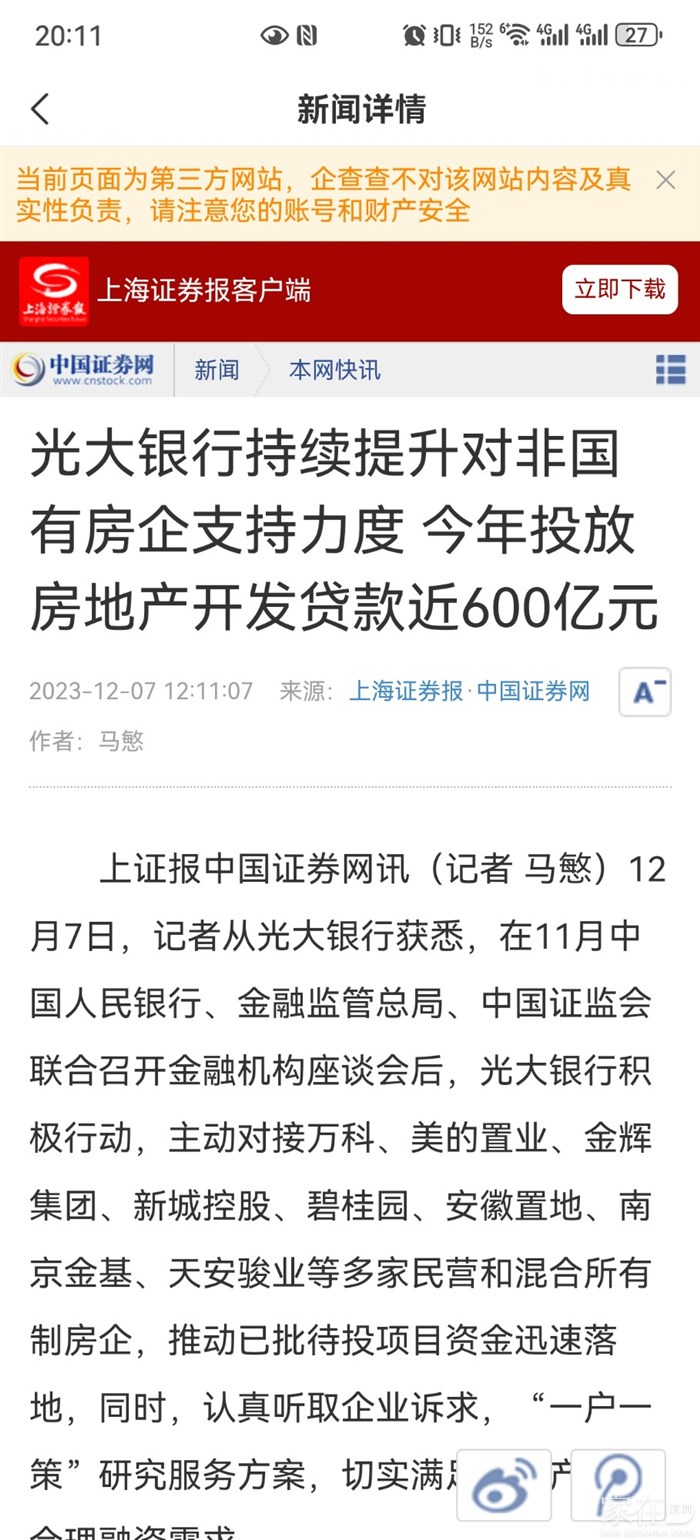Viewport: 700px width, 1540px height.
Task: Tap 立即下载 to get 上海证券报 app
Action: click(x=619, y=290)
